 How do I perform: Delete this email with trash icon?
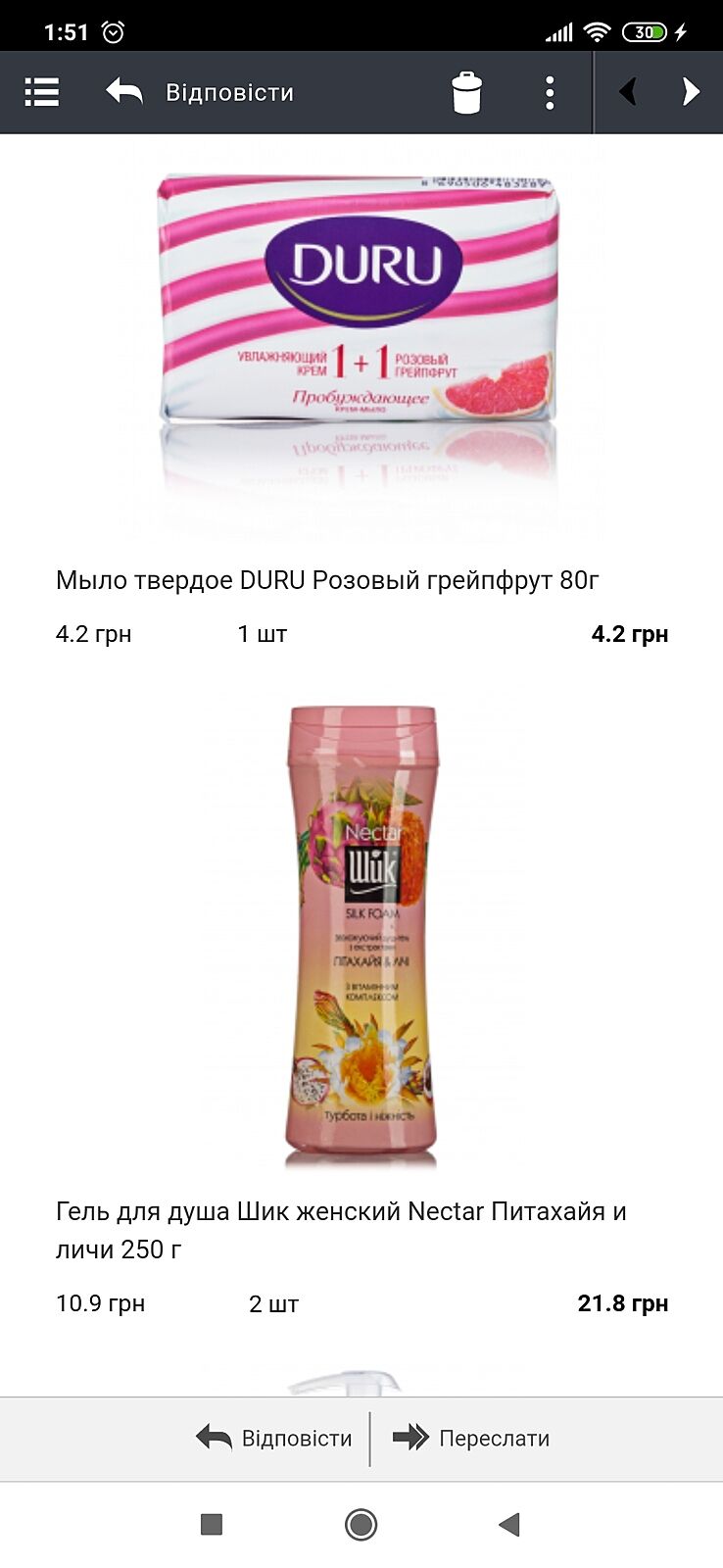(x=466, y=93)
